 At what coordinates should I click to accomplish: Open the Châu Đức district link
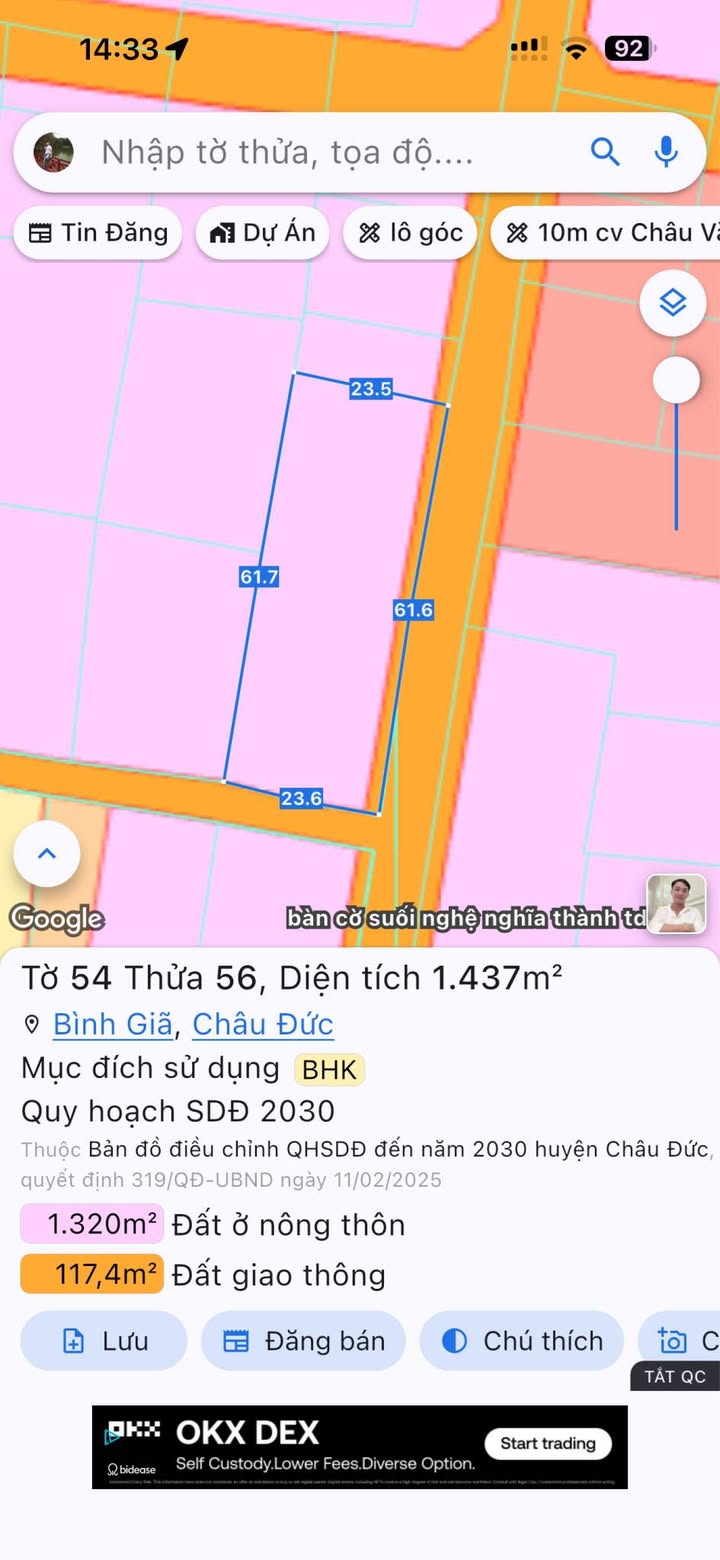[x=263, y=1024]
